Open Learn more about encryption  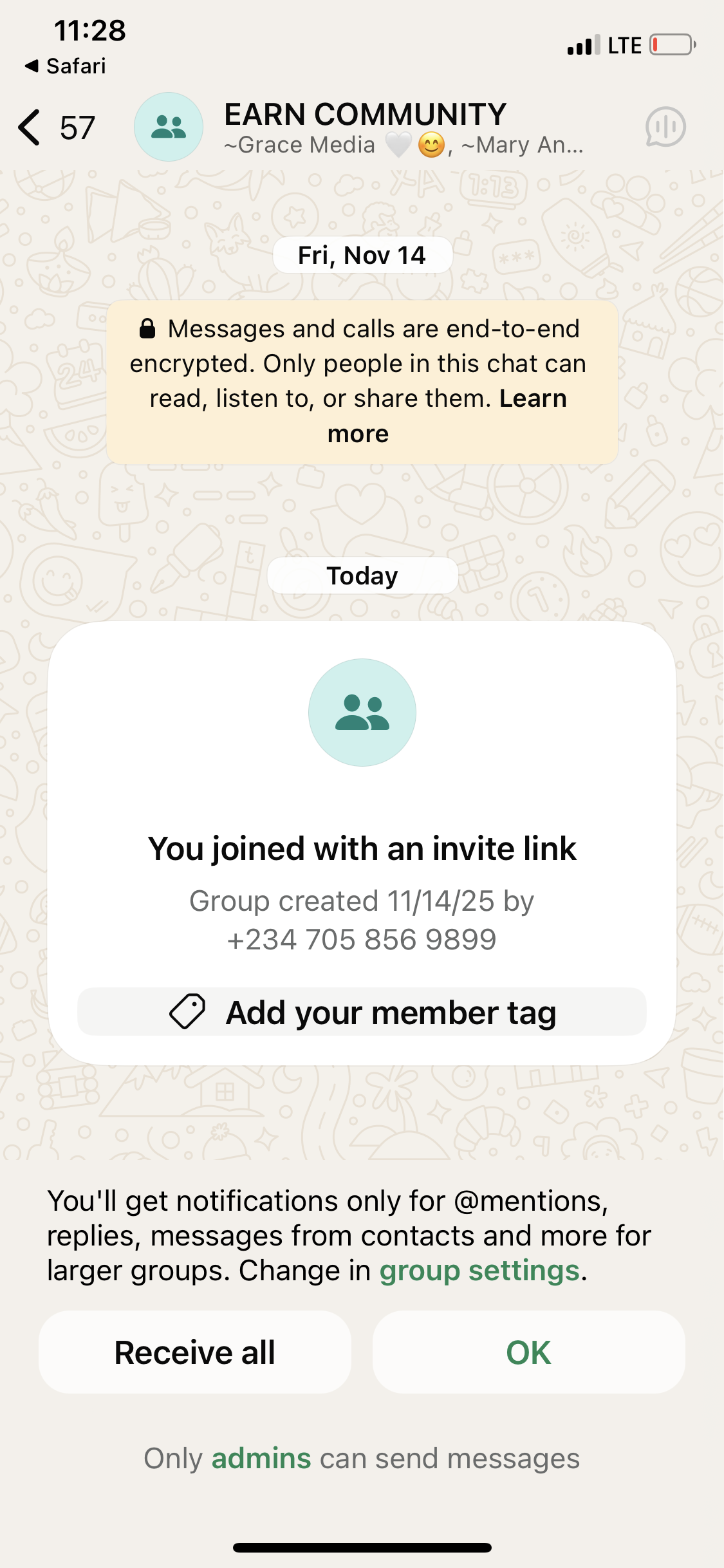532,399
